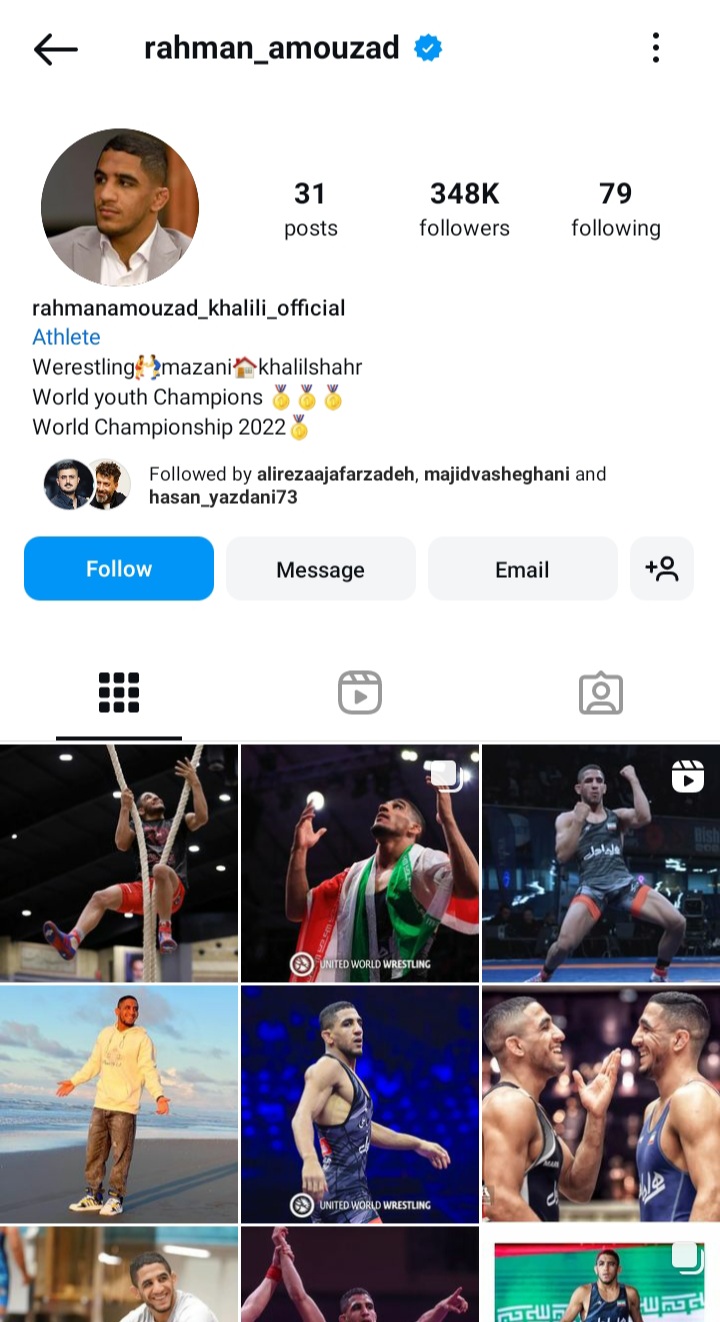
Task: Switch to the Reels tab
Action: click(360, 692)
